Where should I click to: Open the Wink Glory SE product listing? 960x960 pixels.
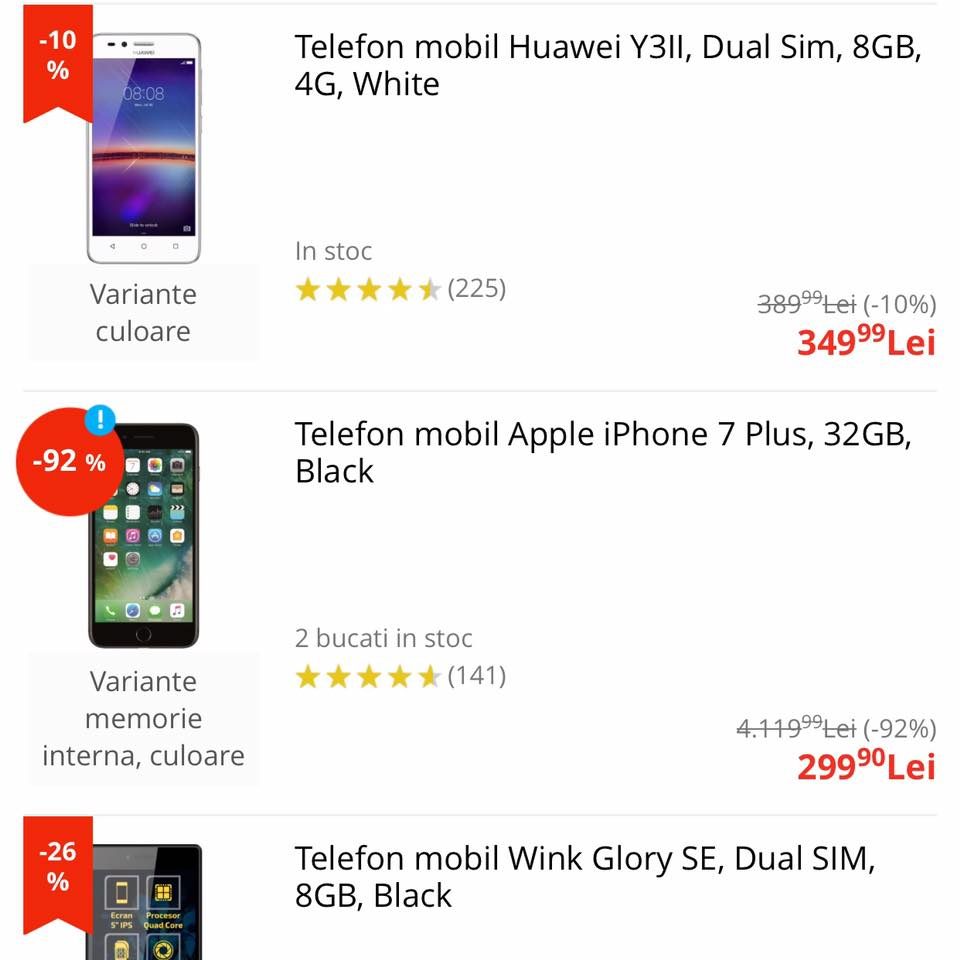[585, 876]
